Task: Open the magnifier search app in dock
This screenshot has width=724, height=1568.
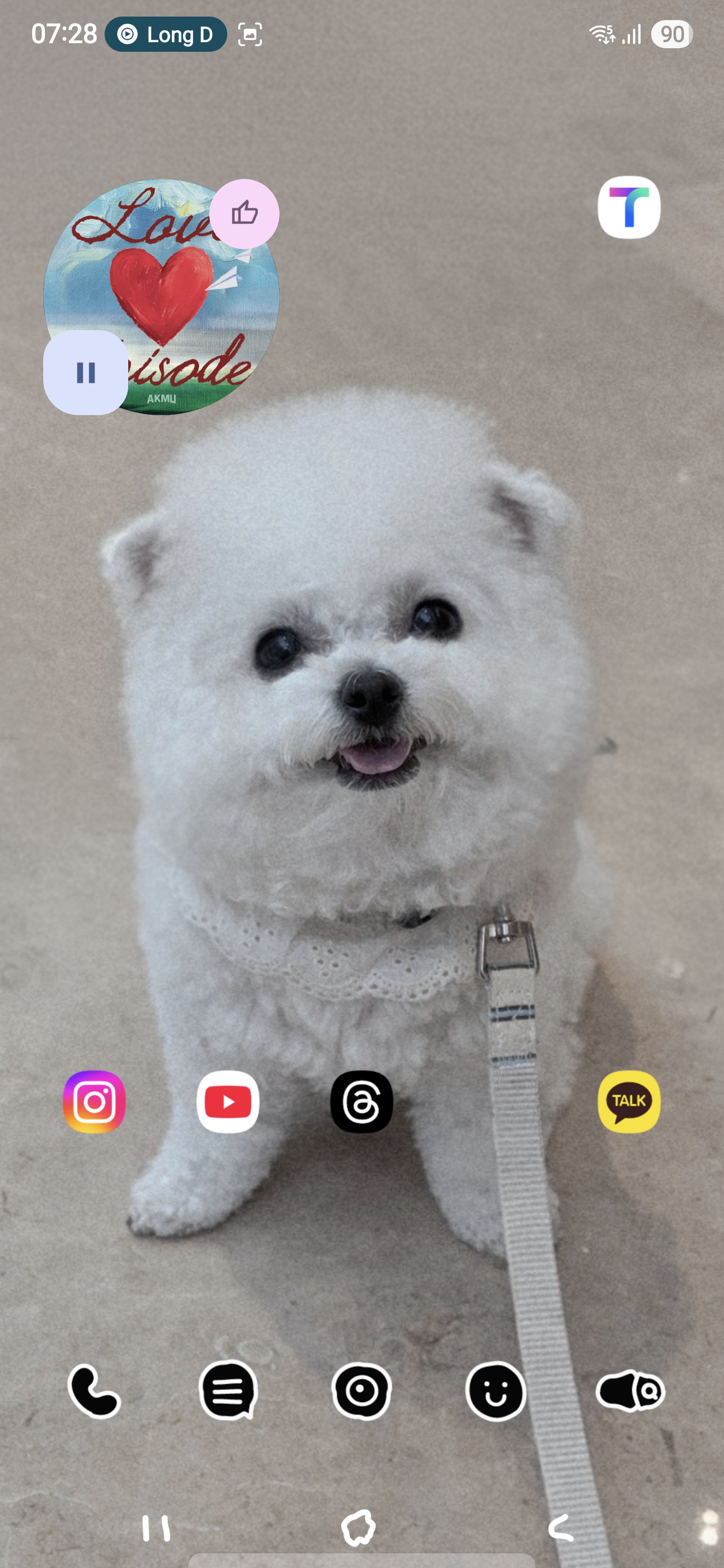Action: click(629, 1390)
